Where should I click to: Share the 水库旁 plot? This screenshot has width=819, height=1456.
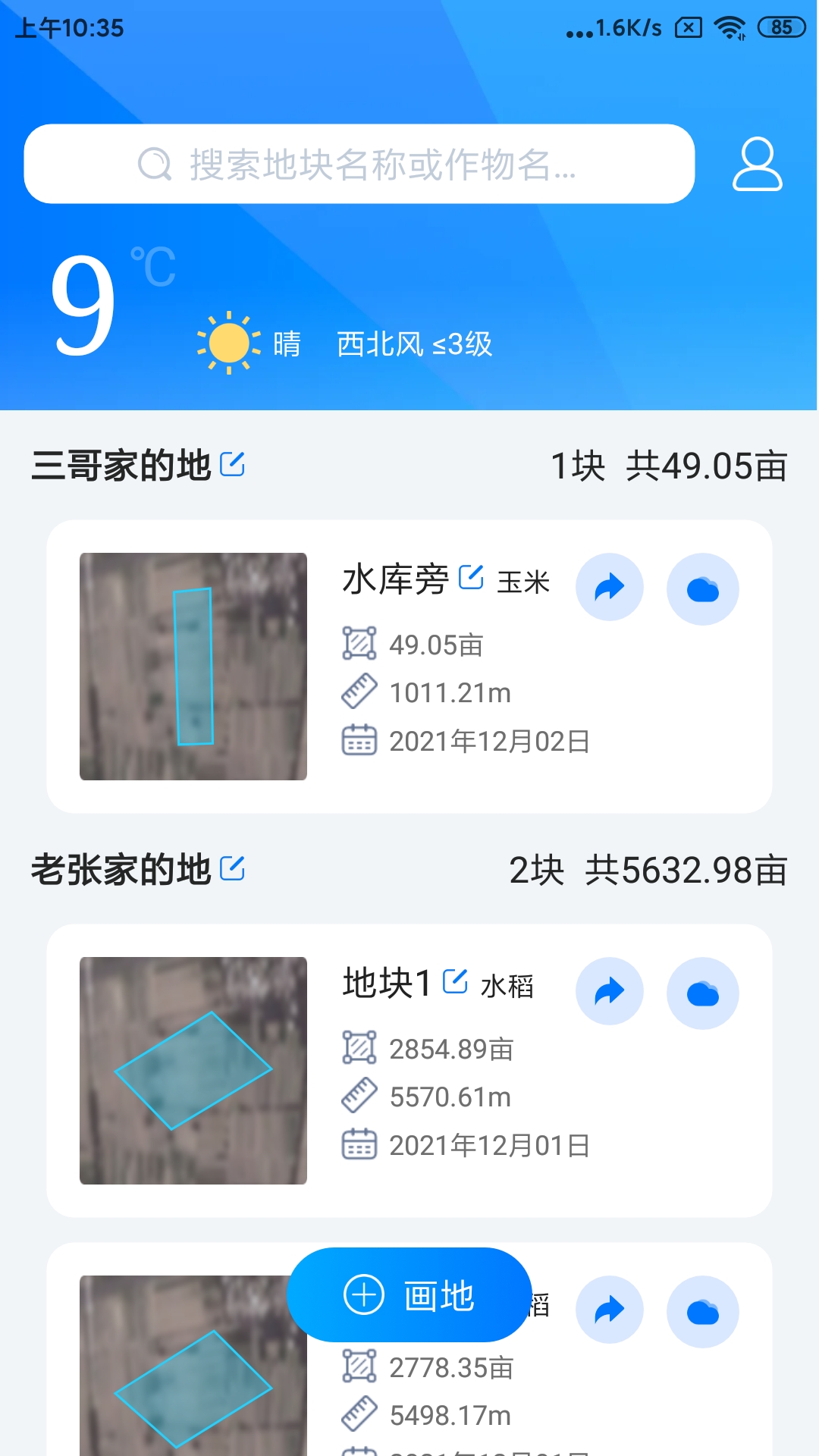point(610,587)
